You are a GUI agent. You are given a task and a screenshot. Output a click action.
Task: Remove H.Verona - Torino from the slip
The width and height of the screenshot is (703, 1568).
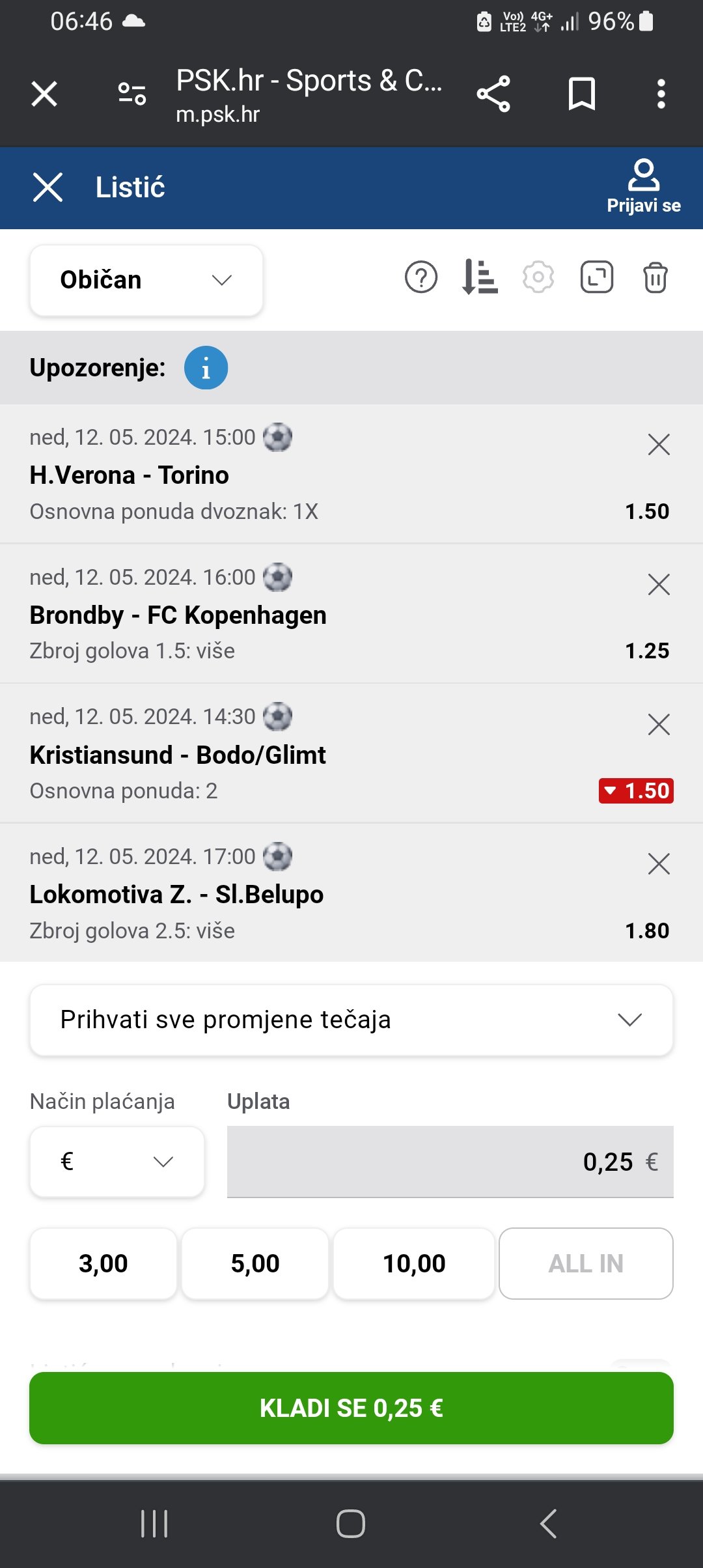click(x=659, y=445)
